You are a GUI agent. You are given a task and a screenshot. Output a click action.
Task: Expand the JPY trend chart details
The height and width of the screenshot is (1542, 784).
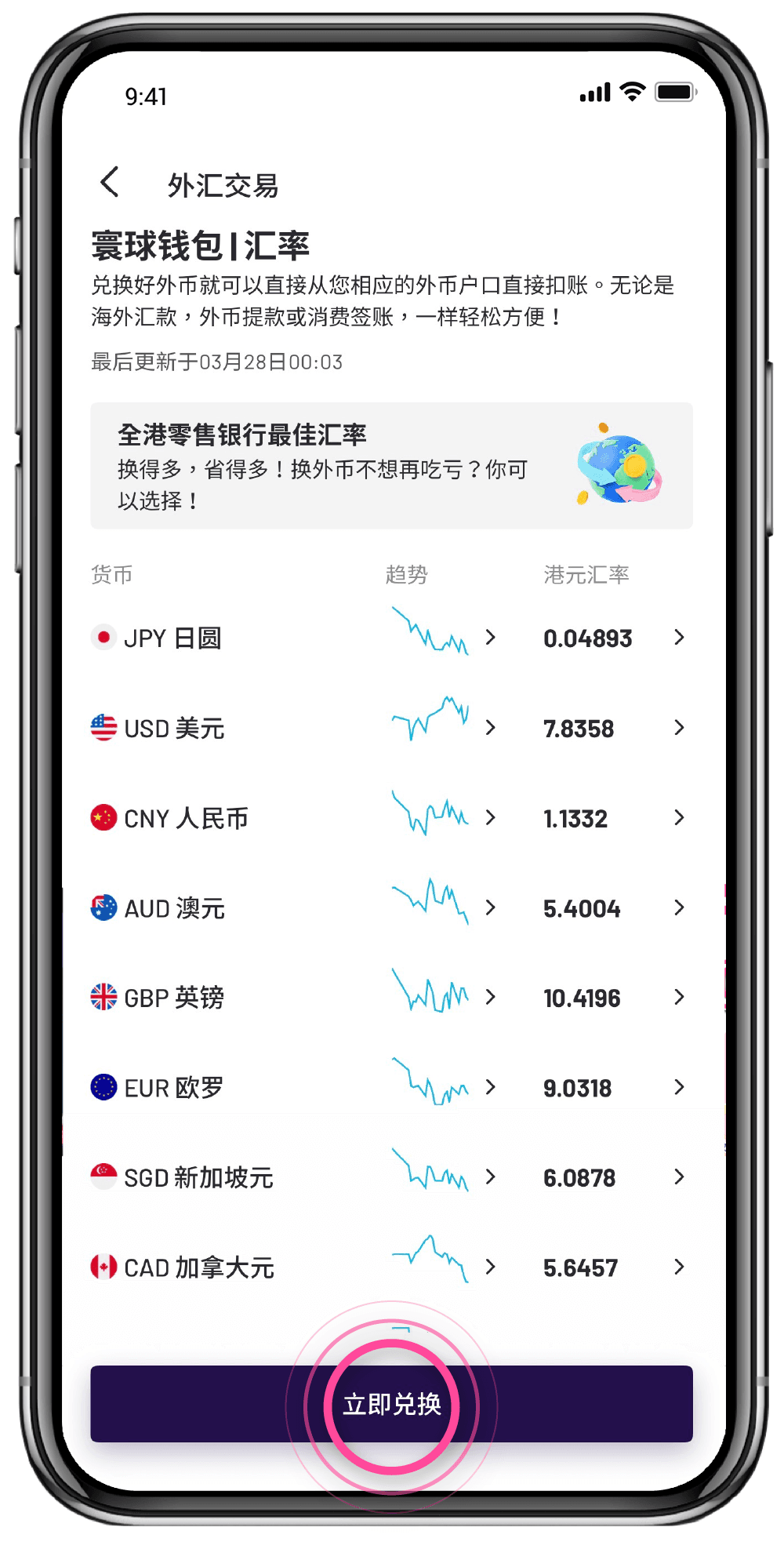click(492, 638)
